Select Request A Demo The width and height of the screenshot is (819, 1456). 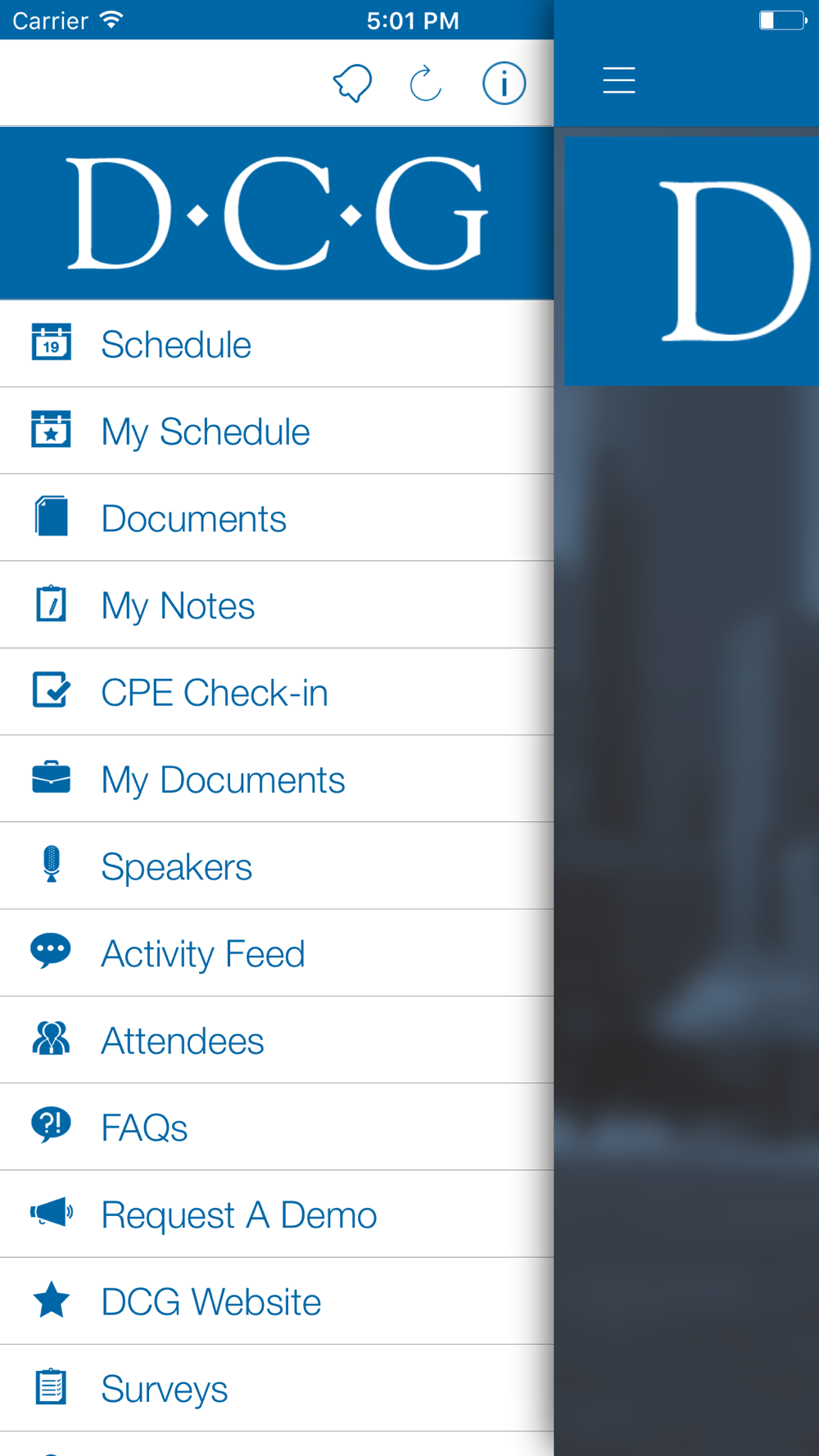click(x=277, y=1214)
